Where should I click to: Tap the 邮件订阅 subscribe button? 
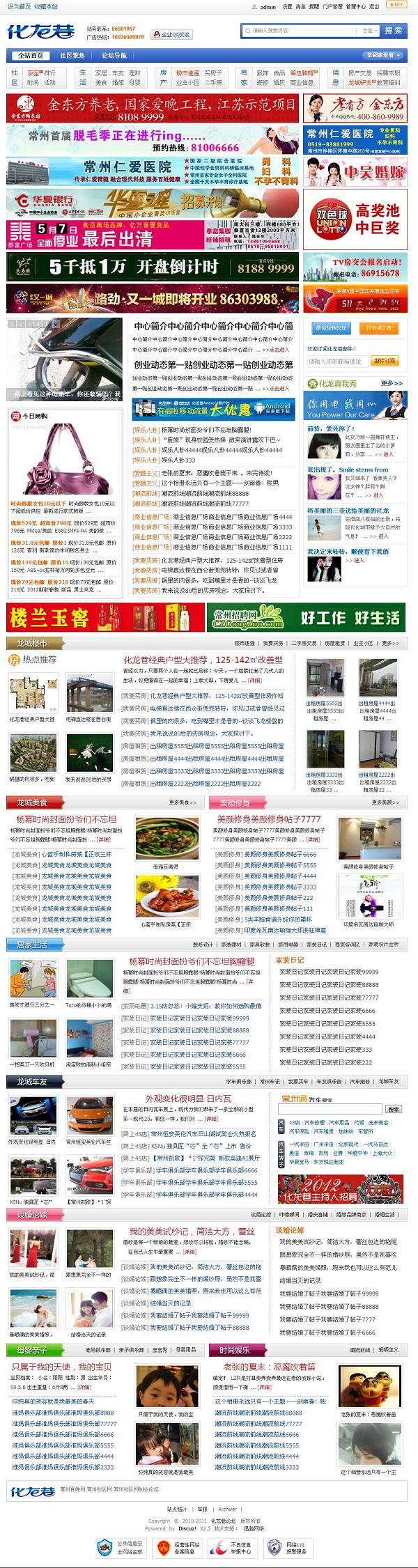(x=384, y=361)
